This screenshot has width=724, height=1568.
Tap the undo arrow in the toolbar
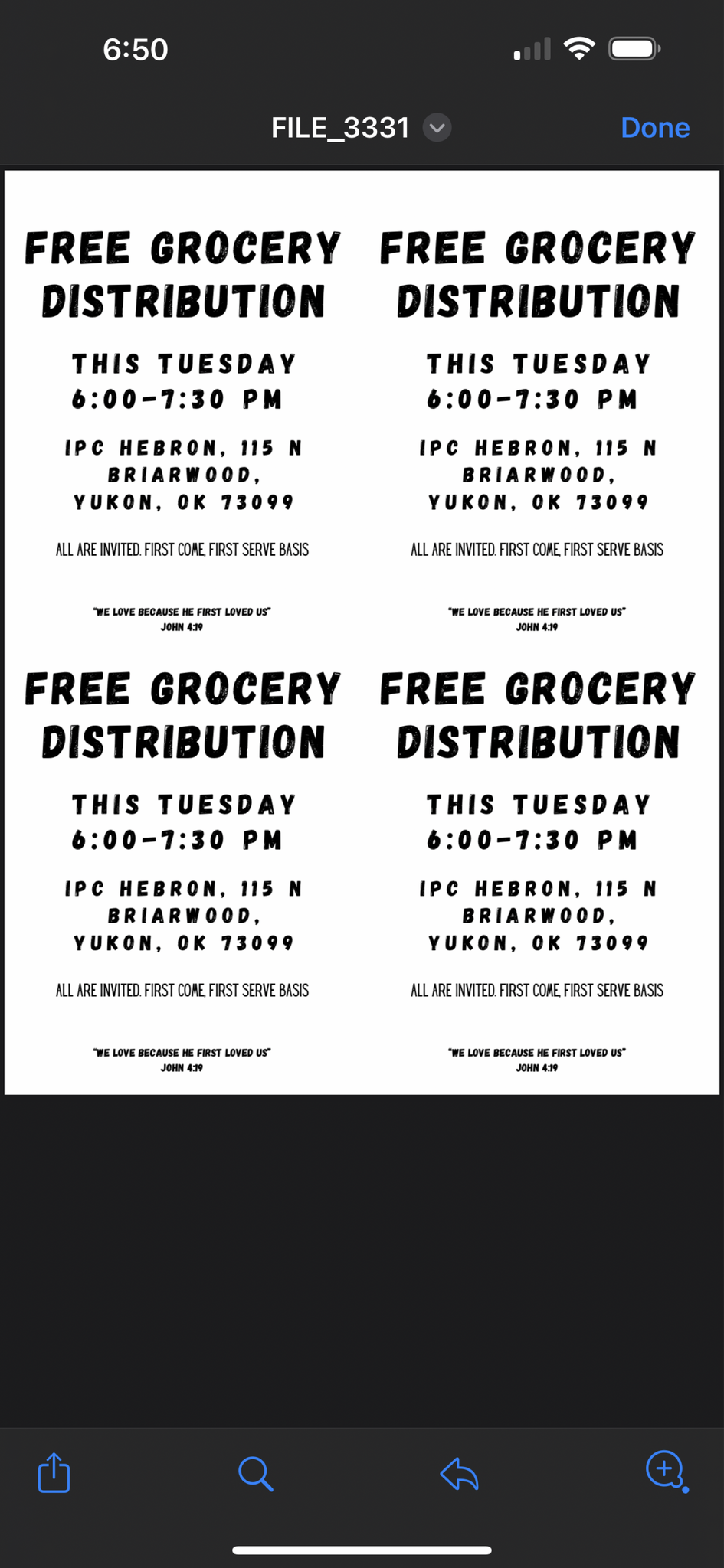click(x=458, y=1474)
